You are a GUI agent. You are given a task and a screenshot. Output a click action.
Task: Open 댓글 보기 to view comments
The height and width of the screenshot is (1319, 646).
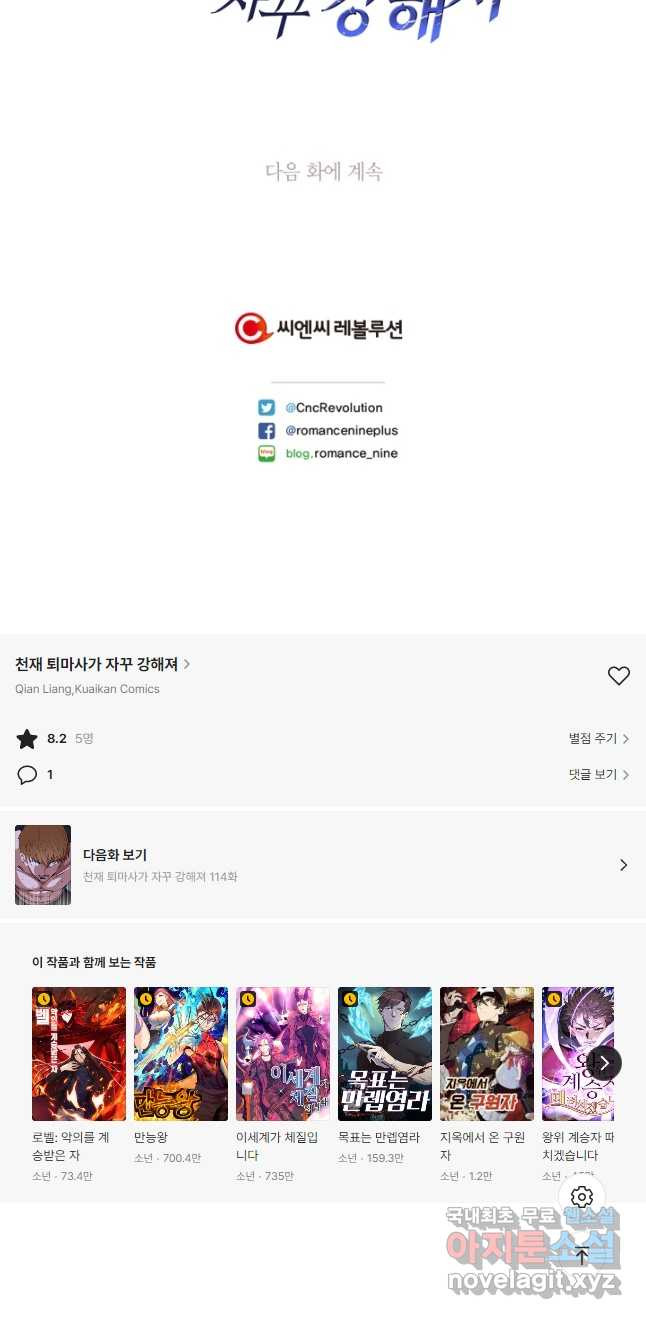tap(598, 775)
